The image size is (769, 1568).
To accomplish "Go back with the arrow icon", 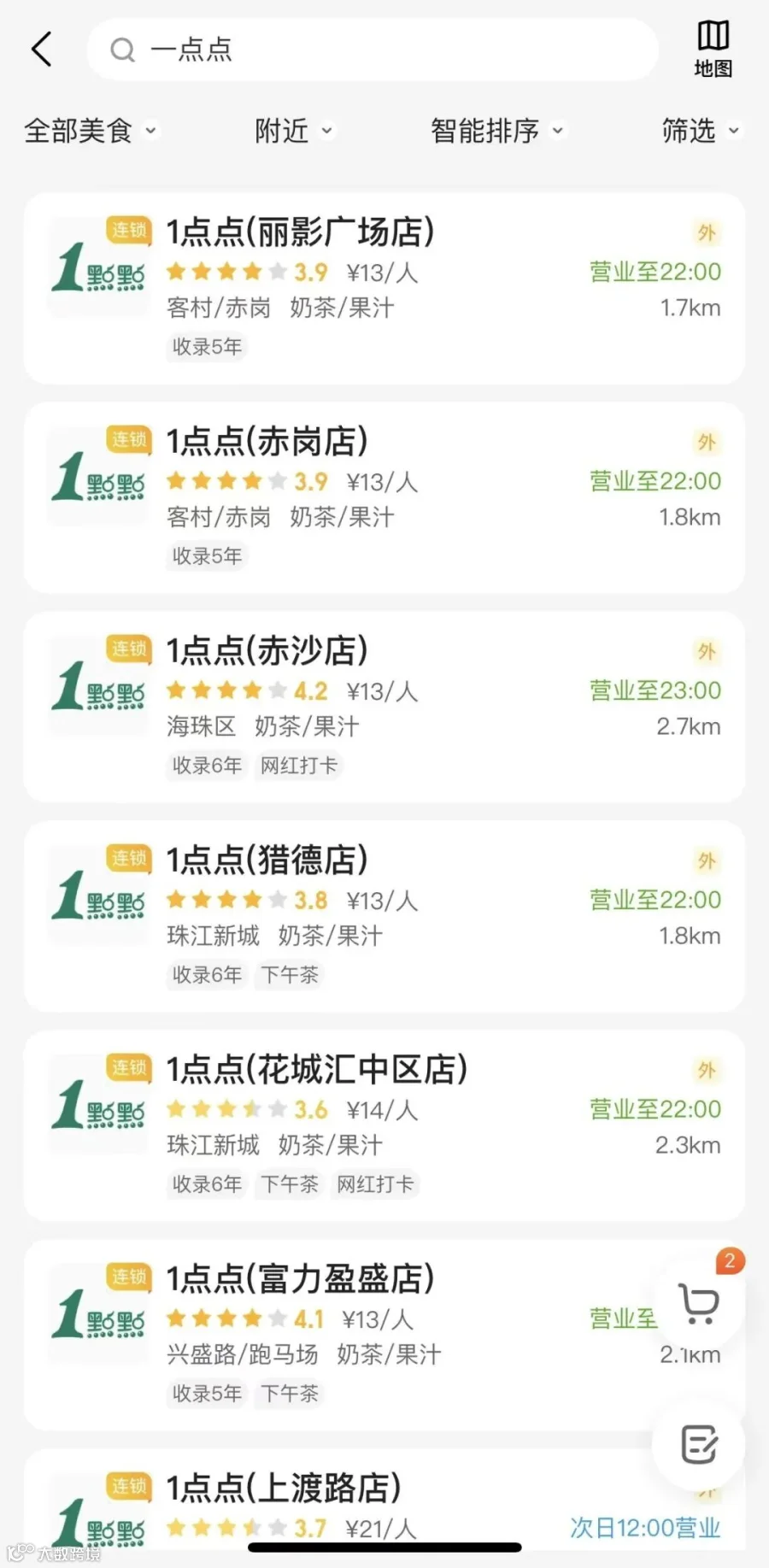I will tap(42, 49).
